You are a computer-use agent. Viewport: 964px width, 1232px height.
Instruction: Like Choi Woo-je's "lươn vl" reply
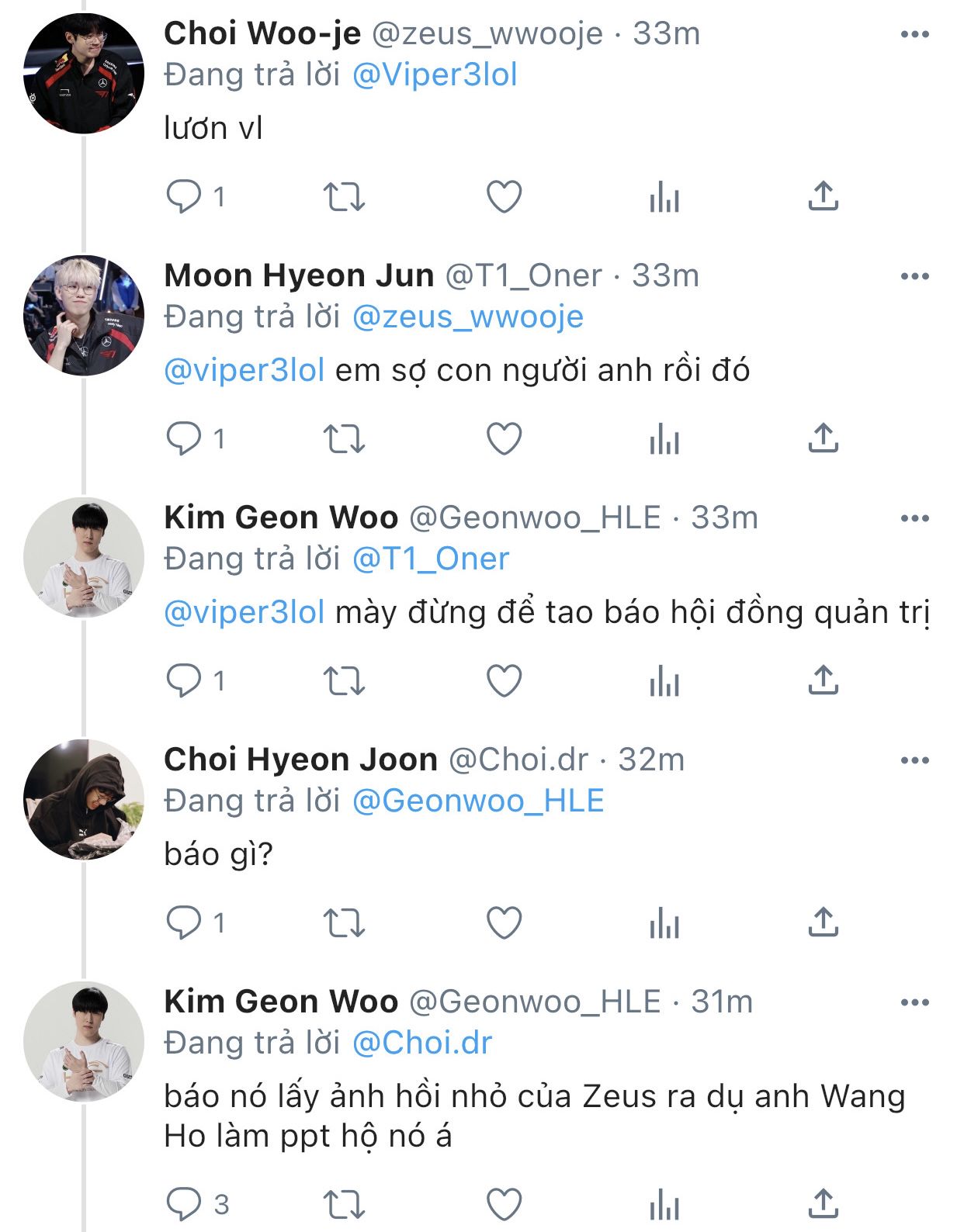pos(504,196)
